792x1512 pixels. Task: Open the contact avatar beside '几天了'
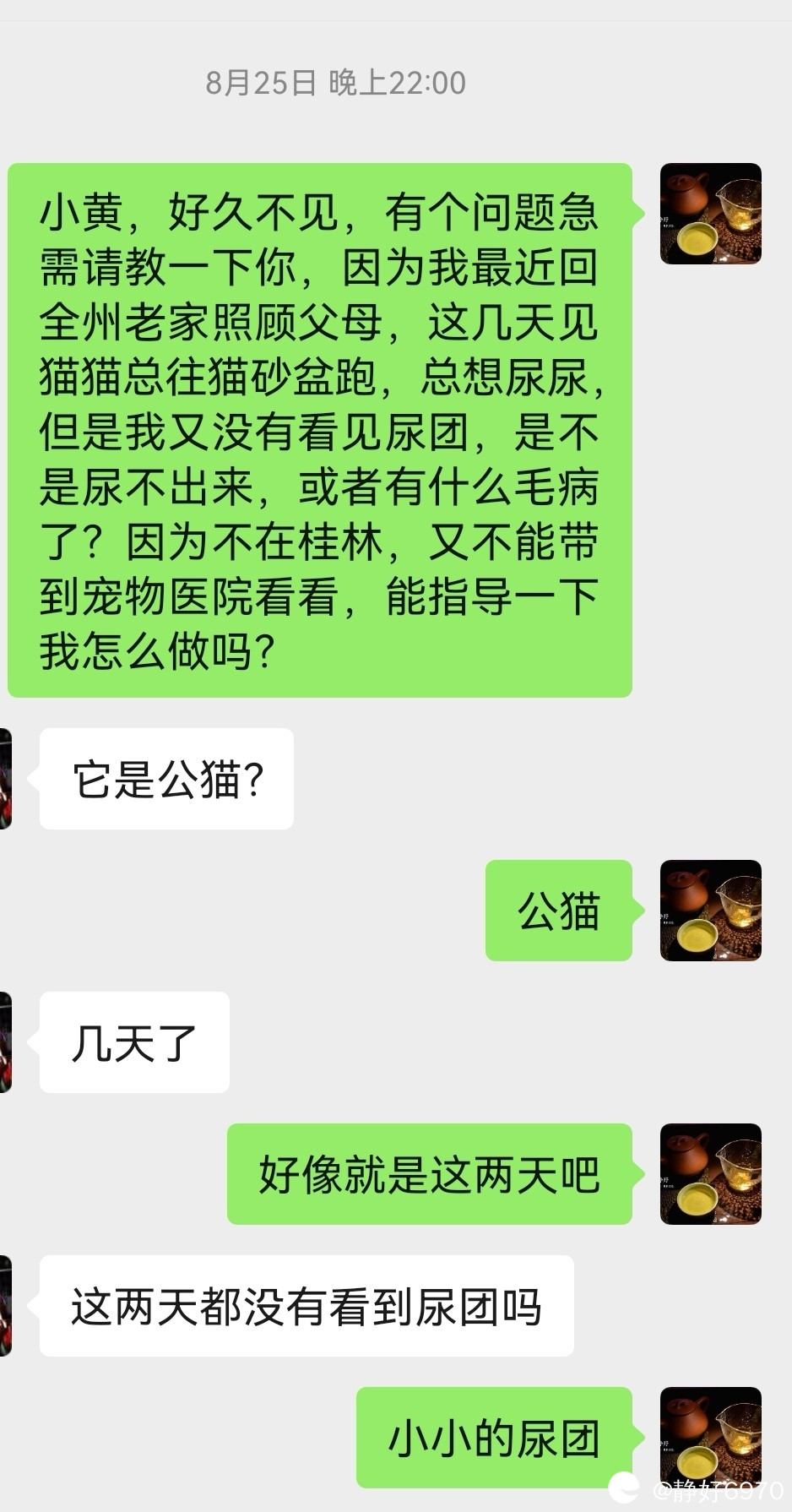5,1042
